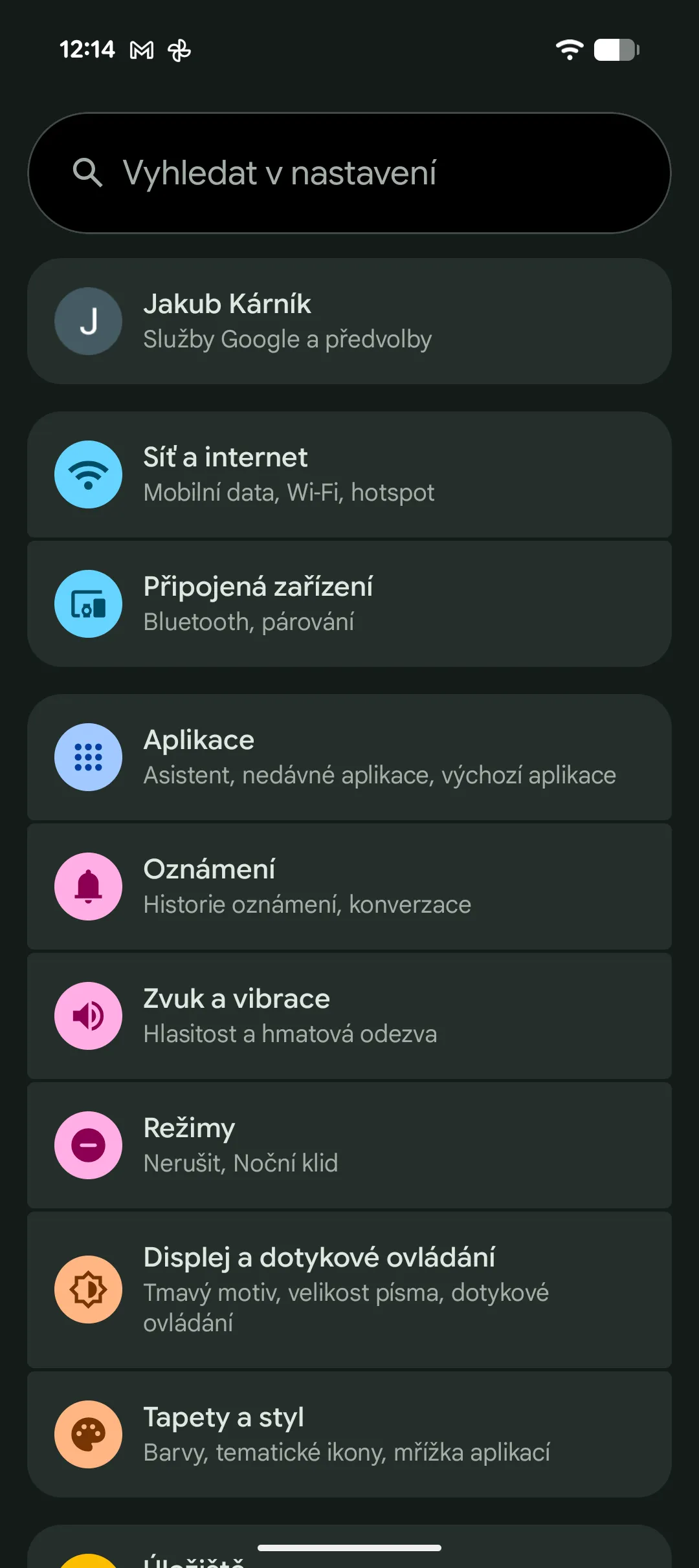Open Oznámení settings
This screenshot has width=699, height=1568.
tap(349, 886)
